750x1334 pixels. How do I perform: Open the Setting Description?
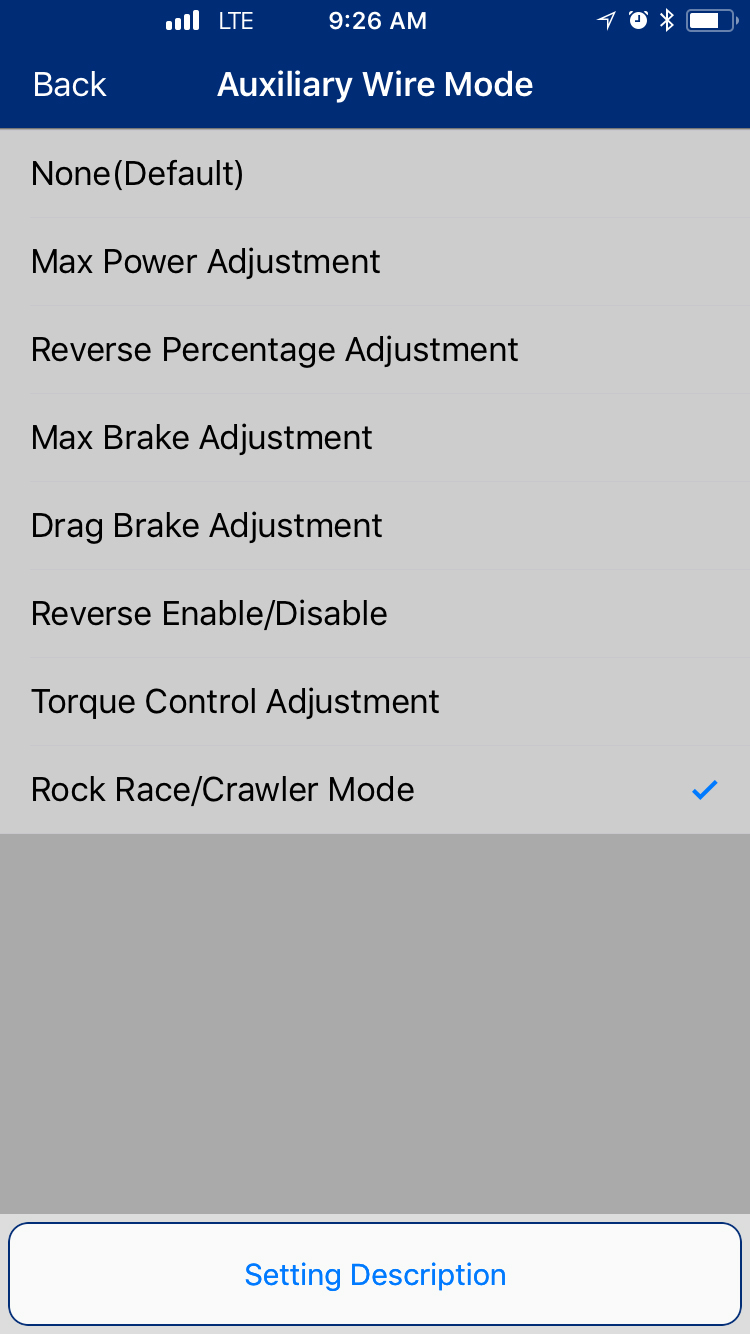point(375,1275)
